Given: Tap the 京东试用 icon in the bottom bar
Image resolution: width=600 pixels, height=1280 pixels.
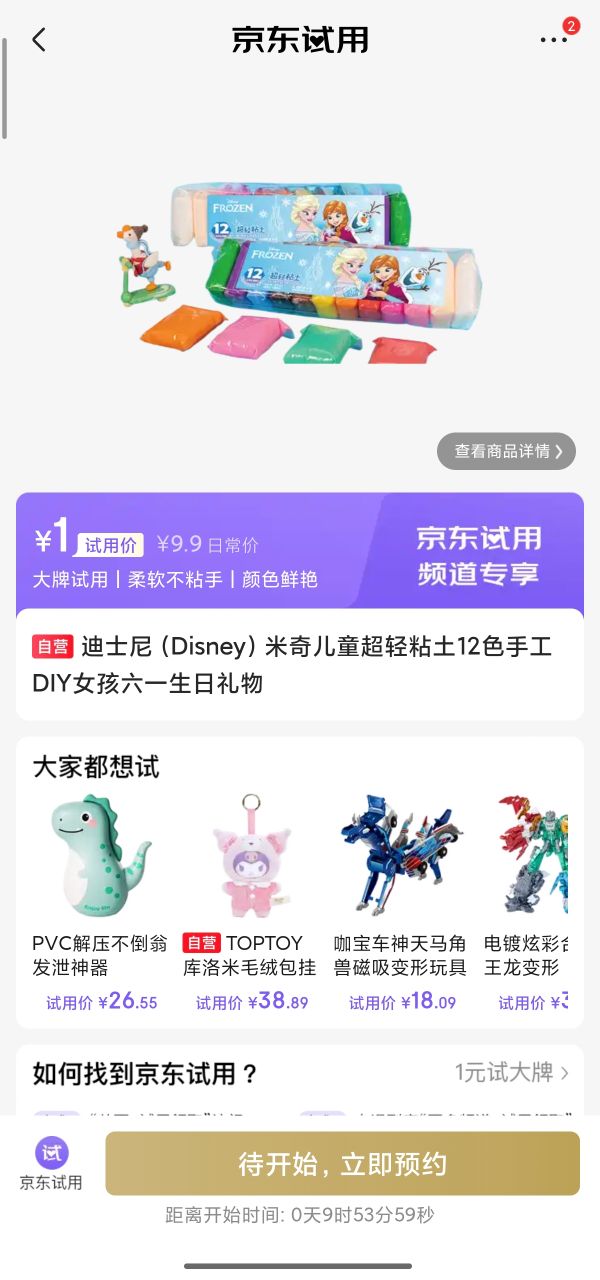Looking at the screenshot, I should (x=51, y=1164).
